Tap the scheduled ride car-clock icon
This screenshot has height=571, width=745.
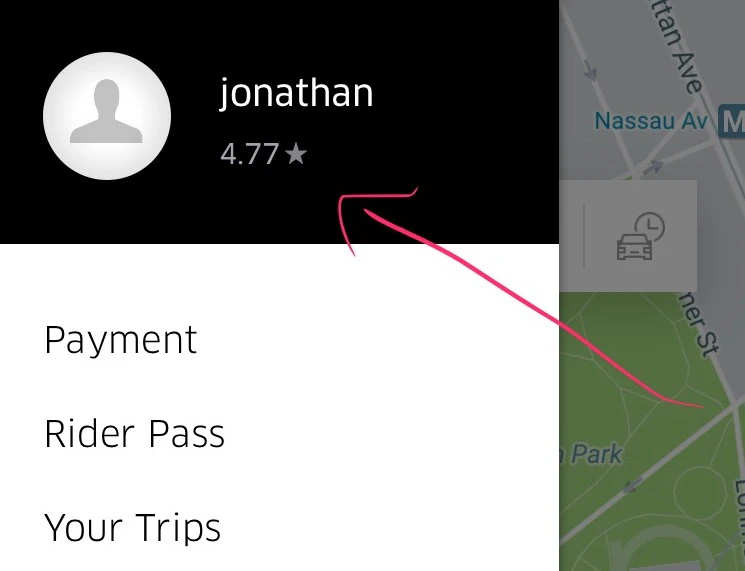[x=641, y=236]
